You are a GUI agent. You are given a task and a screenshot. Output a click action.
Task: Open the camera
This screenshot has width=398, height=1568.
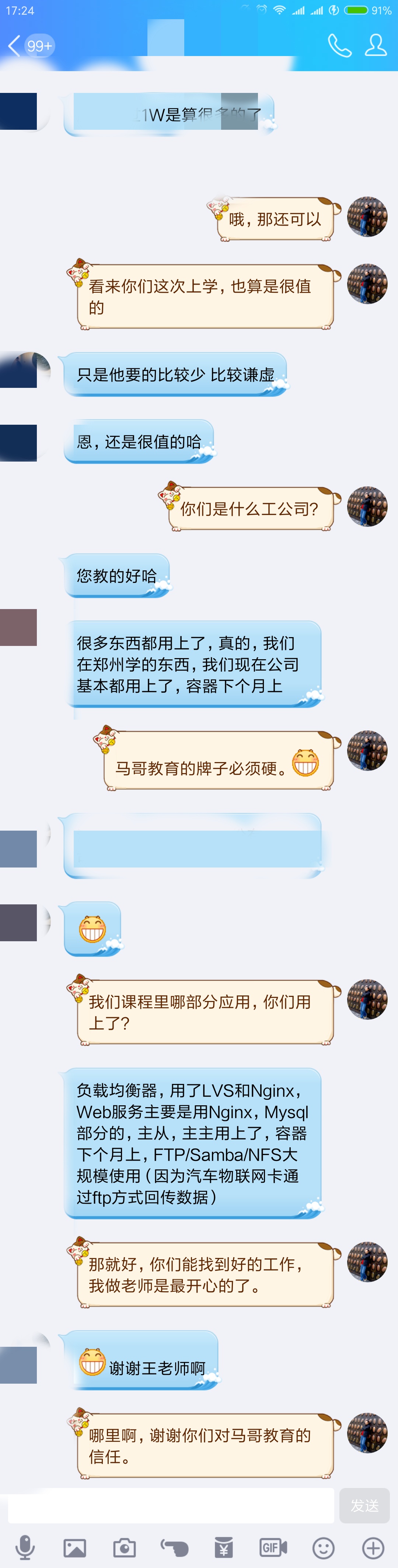tap(124, 1547)
